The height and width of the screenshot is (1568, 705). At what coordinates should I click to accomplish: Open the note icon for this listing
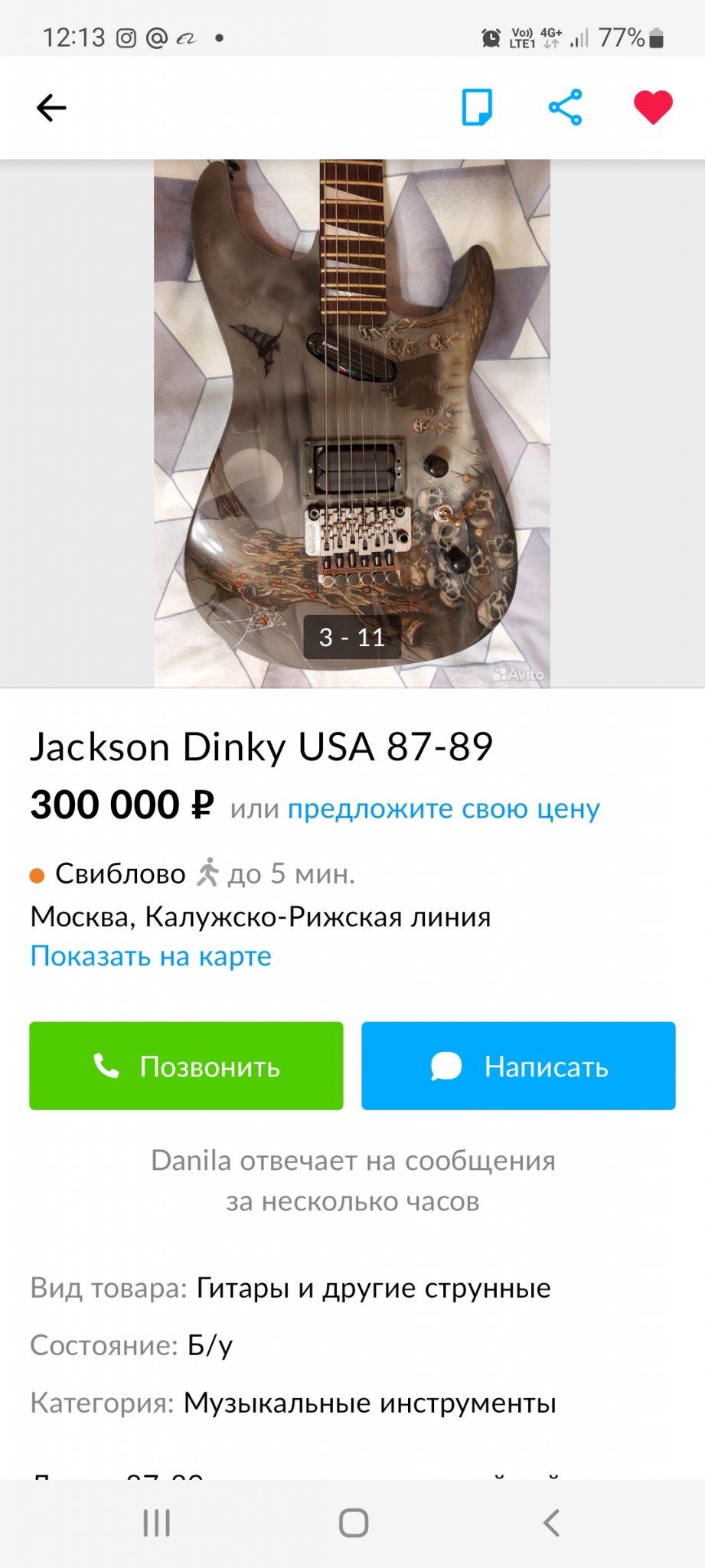coord(476,107)
